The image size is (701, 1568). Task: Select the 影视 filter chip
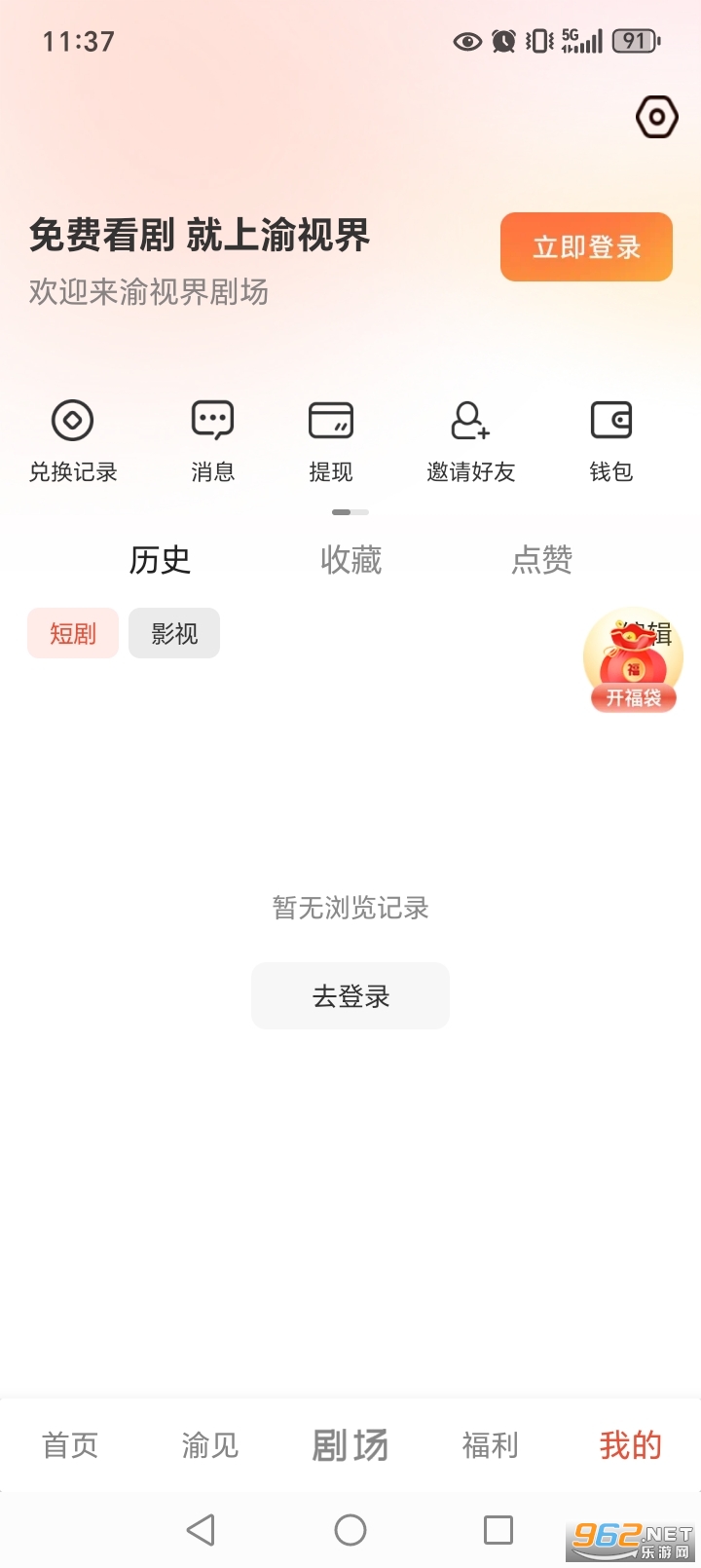tap(174, 633)
